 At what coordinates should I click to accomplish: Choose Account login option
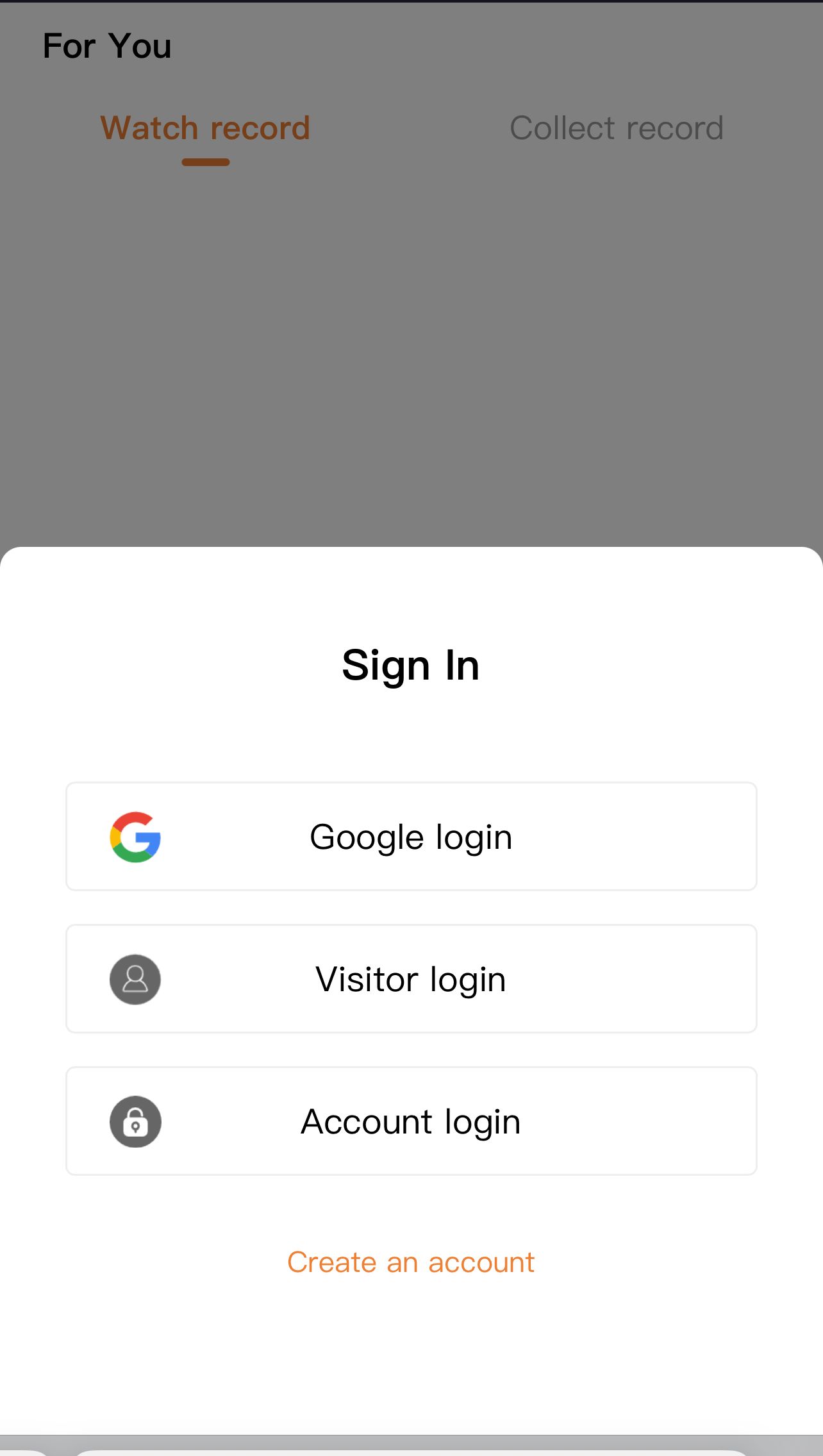tap(411, 1121)
